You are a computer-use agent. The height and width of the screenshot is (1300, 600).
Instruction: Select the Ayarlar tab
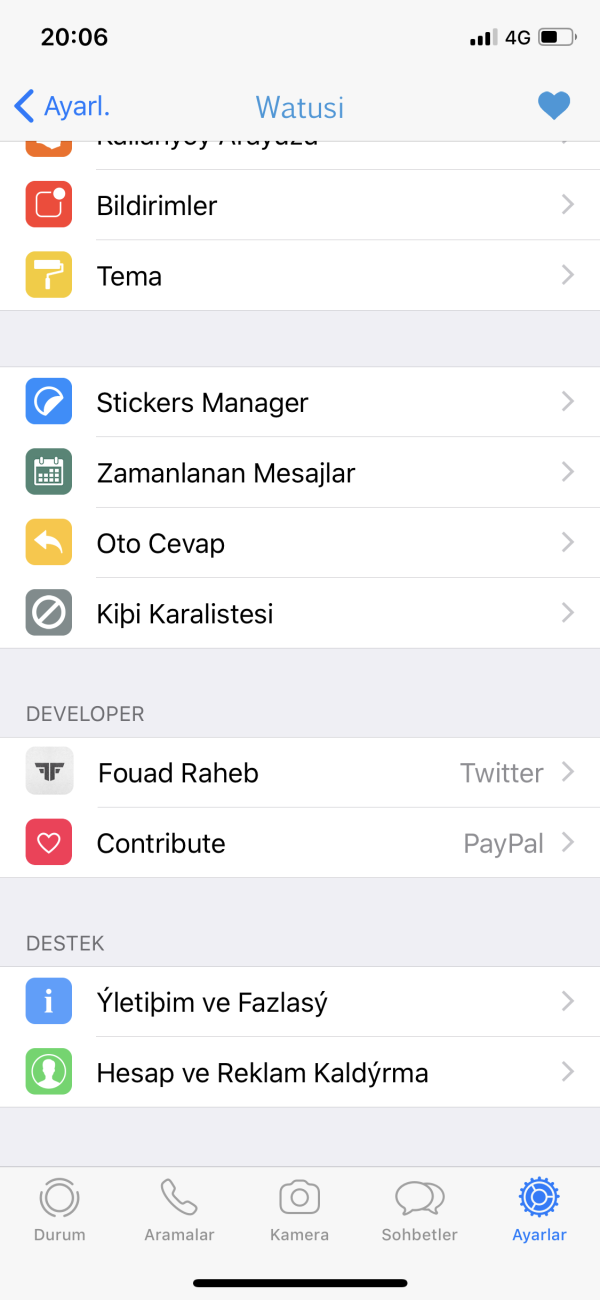[x=539, y=1210]
